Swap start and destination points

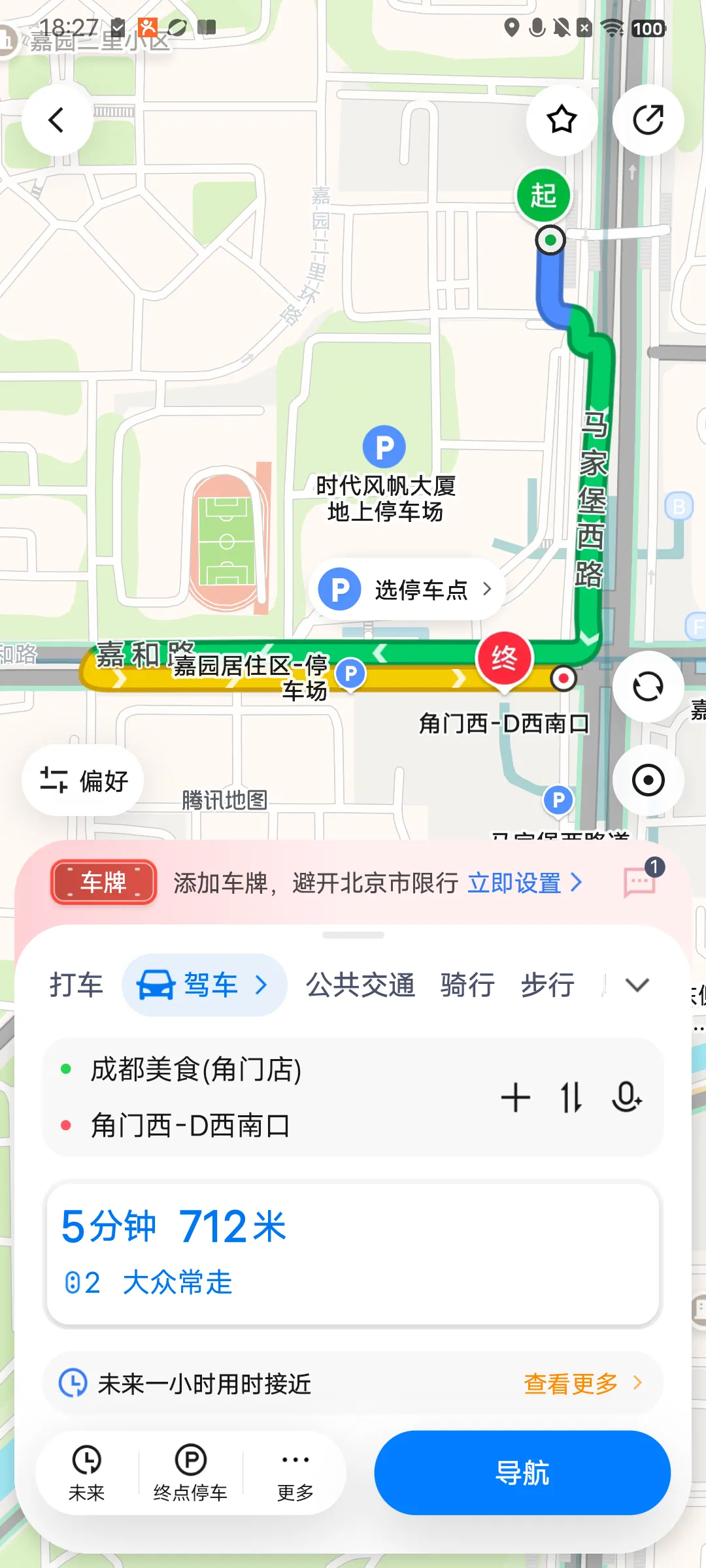click(571, 1098)
